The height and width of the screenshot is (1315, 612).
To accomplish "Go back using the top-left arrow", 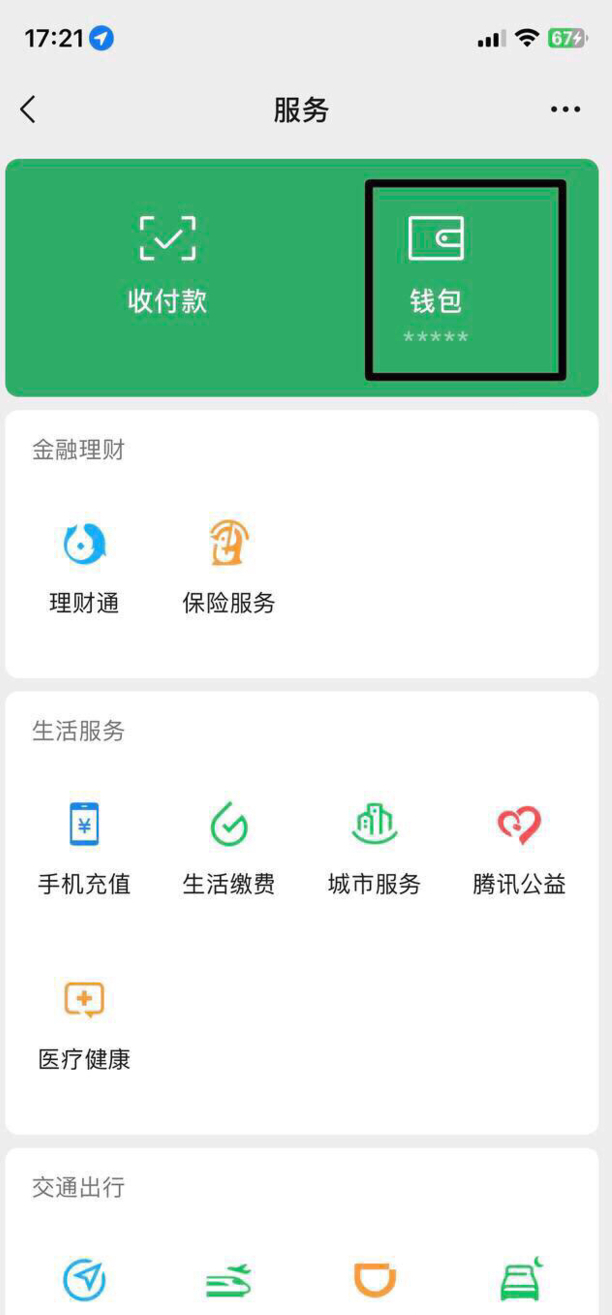I will (x=28, y=109).
